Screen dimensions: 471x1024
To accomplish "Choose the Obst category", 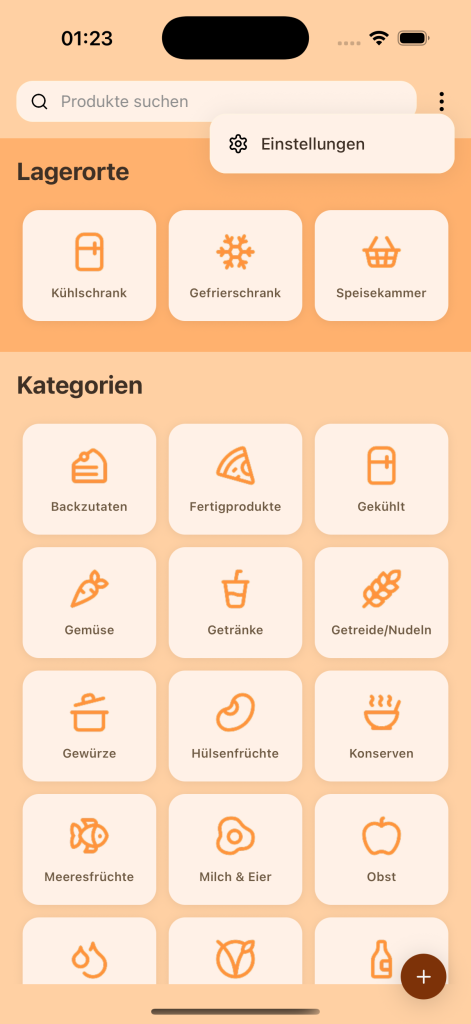I will (x=382, y=849).
